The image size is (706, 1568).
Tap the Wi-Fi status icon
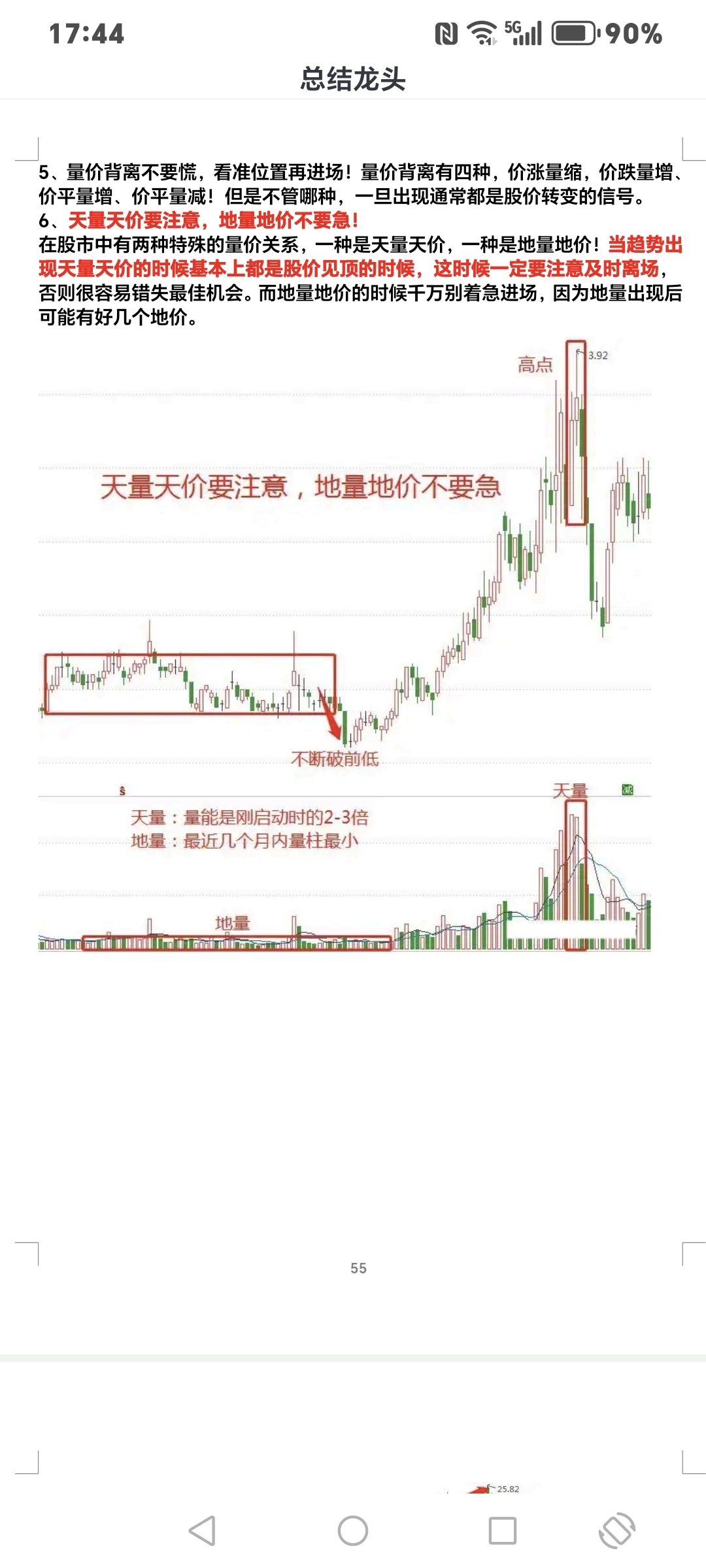click(x=484, y=36)
